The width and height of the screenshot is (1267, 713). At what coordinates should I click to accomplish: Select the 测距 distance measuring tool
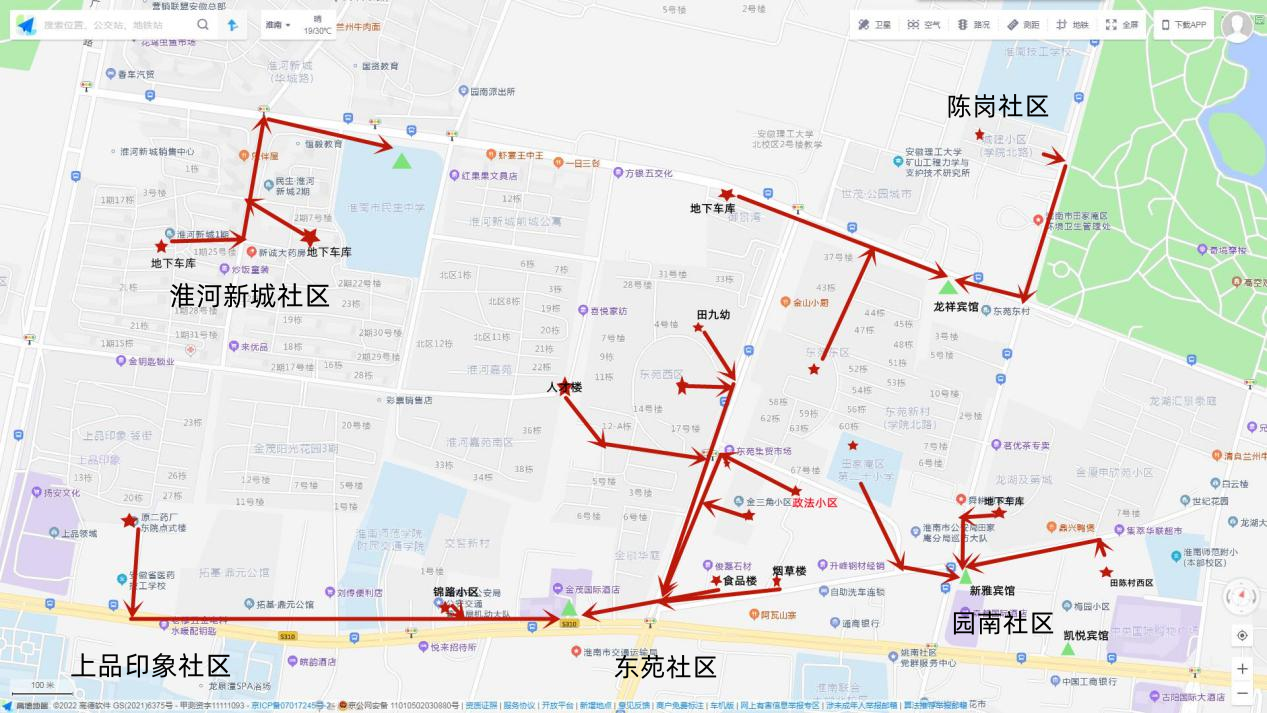click(1023, 25)
